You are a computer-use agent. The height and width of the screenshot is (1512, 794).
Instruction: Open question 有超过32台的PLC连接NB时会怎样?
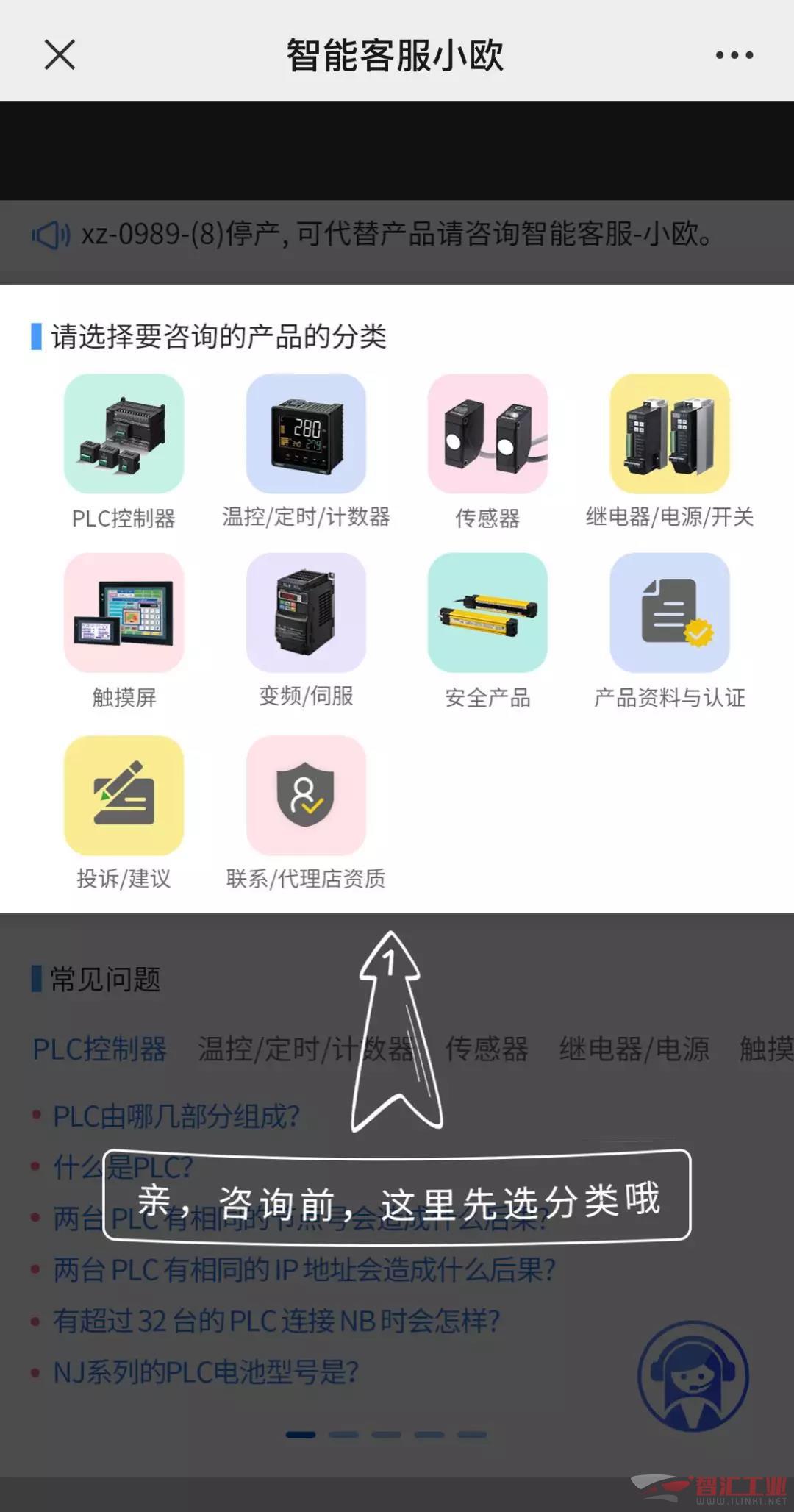[276, 1321]
